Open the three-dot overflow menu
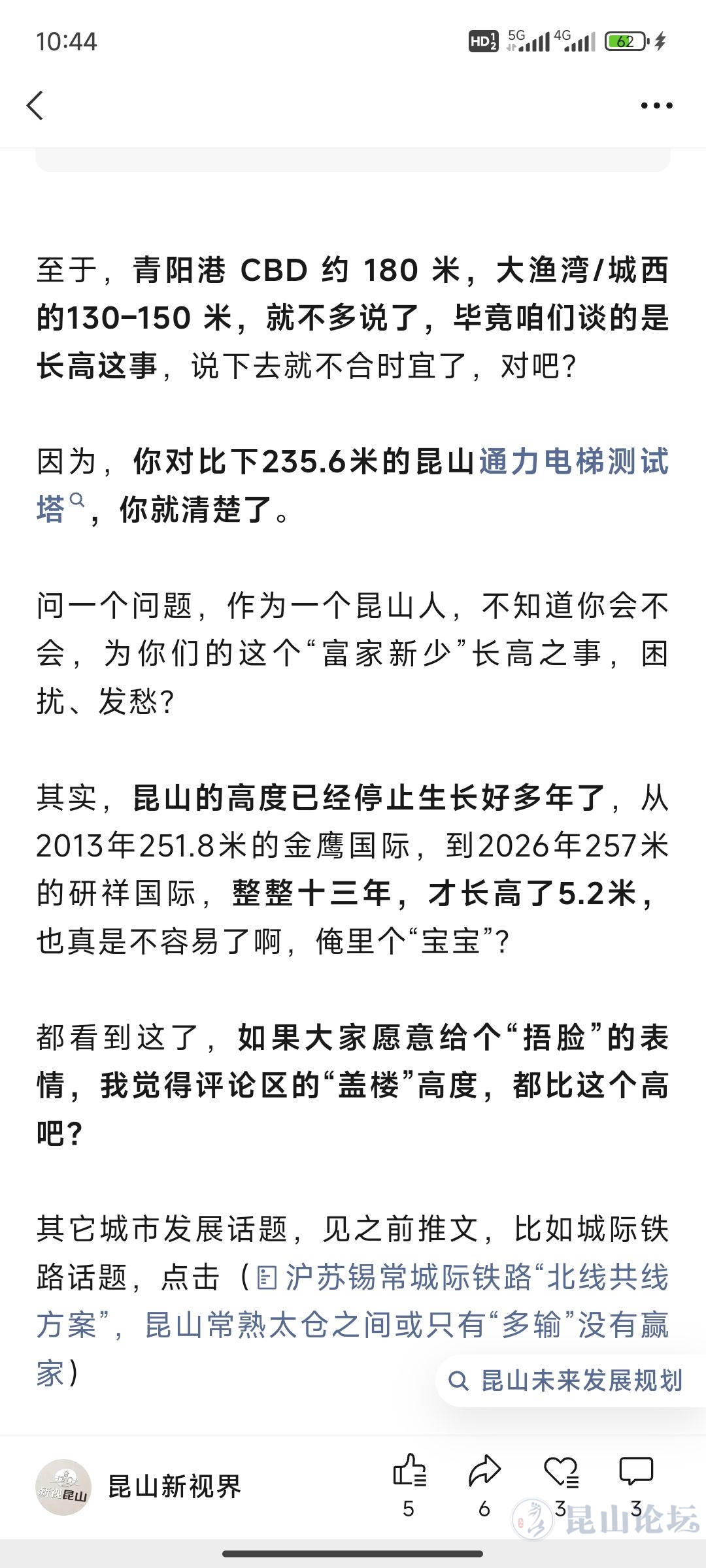 point(656,105)
